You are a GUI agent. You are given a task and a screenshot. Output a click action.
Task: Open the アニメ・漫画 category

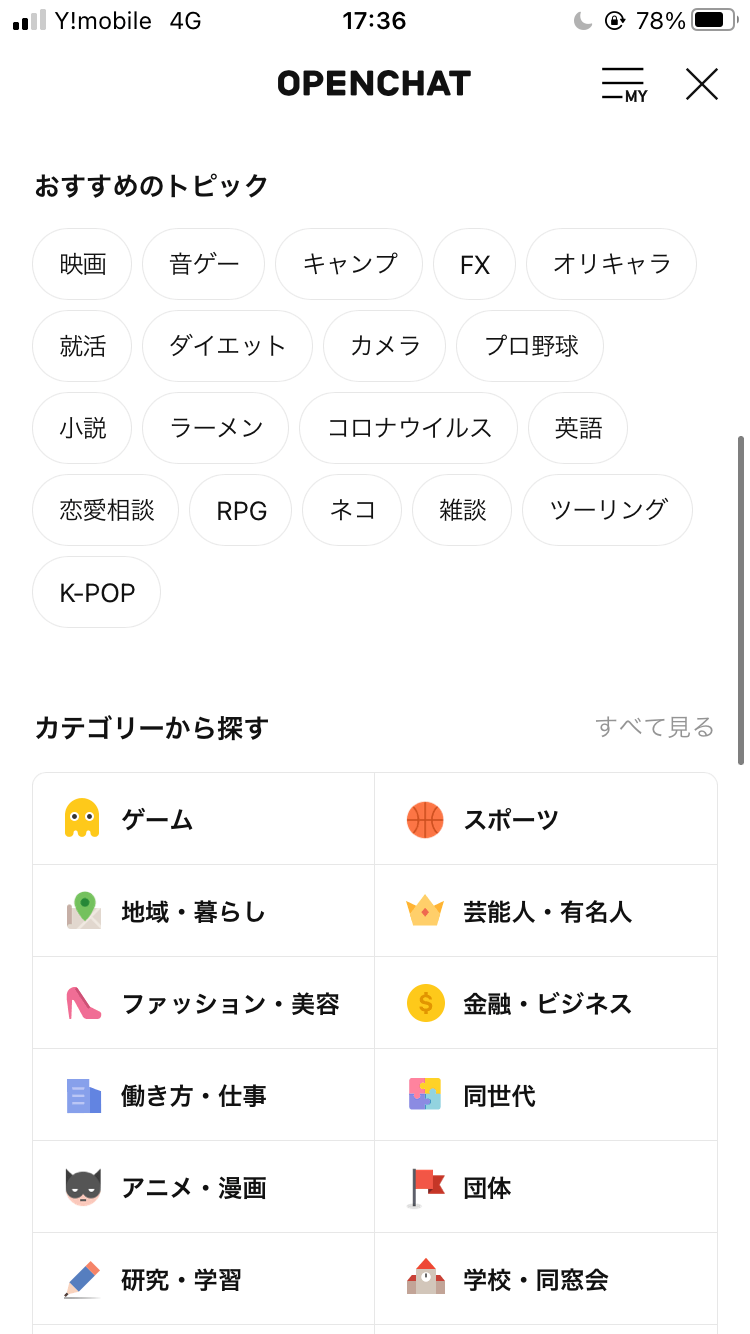pyautogui.click(x=204, y=1187)
